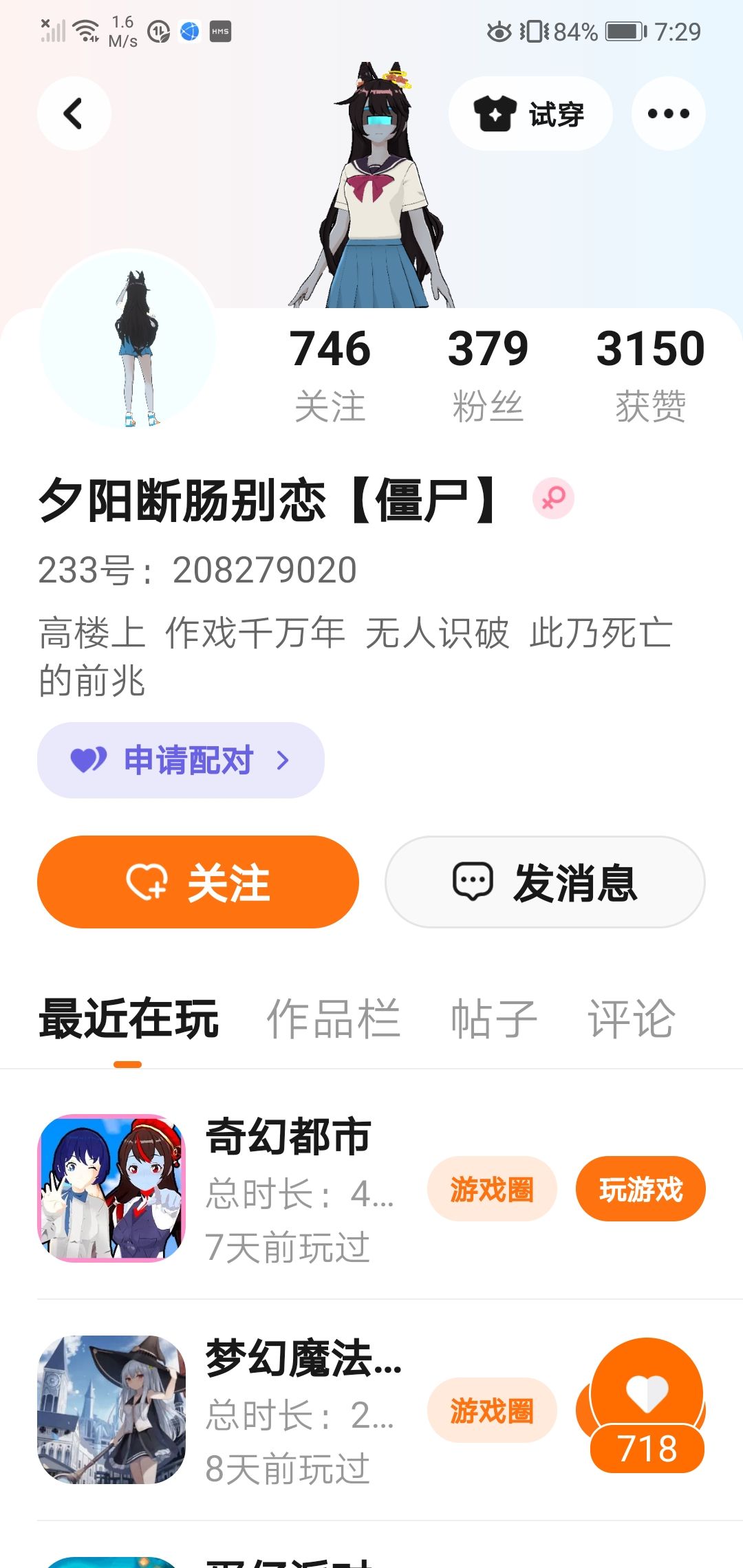Send a message via 发消息
743x1568 pixels.
point(545,882)
